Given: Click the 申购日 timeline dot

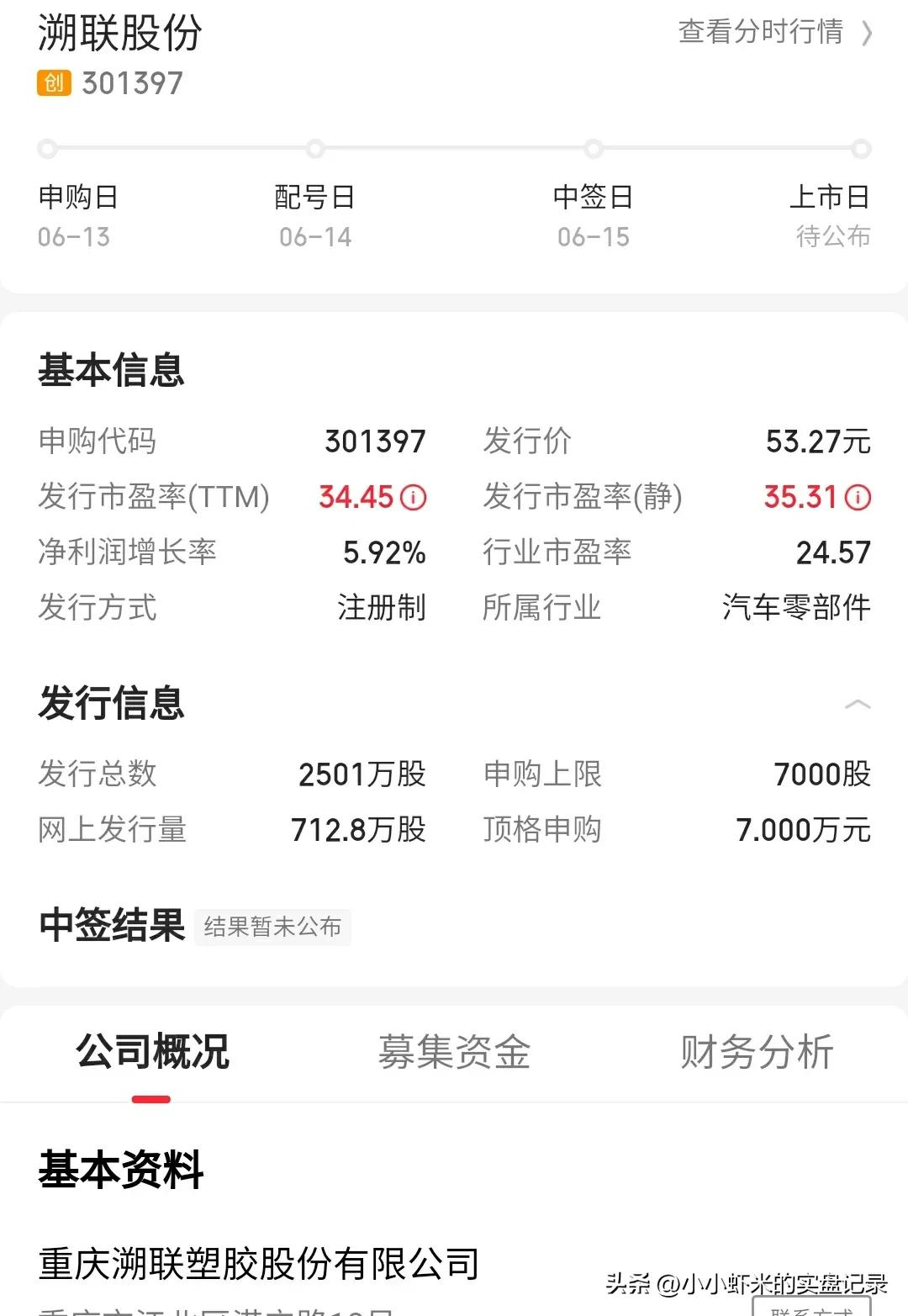Looking at the screenshot, I should tap(46, 148).
